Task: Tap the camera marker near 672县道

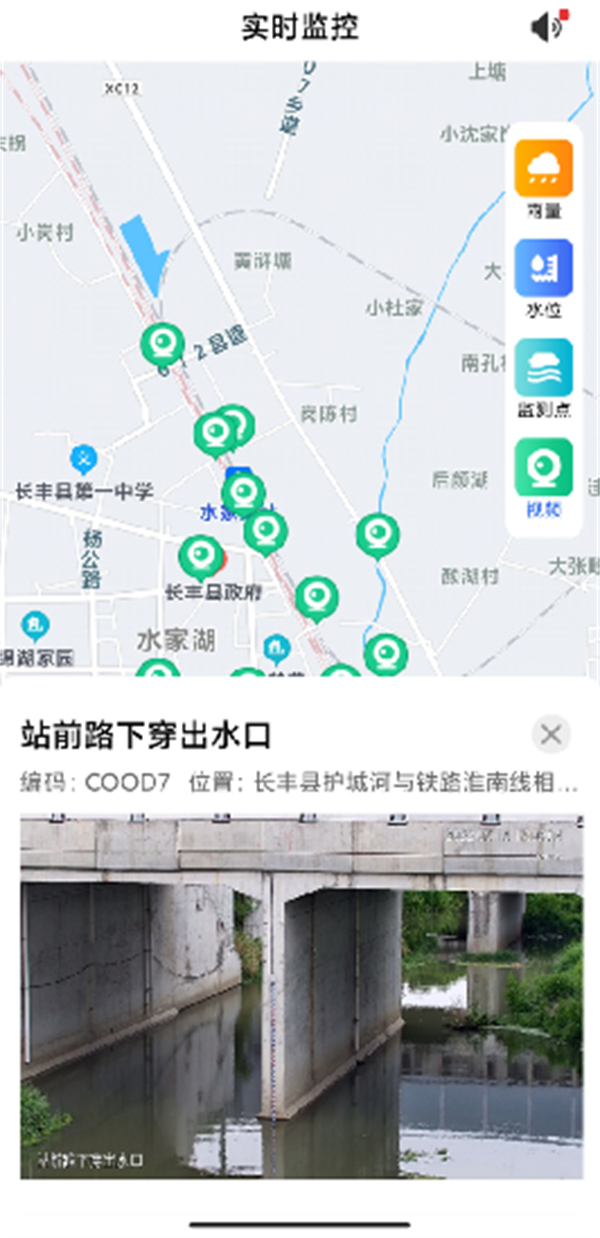Action: [x=162, y=345]
